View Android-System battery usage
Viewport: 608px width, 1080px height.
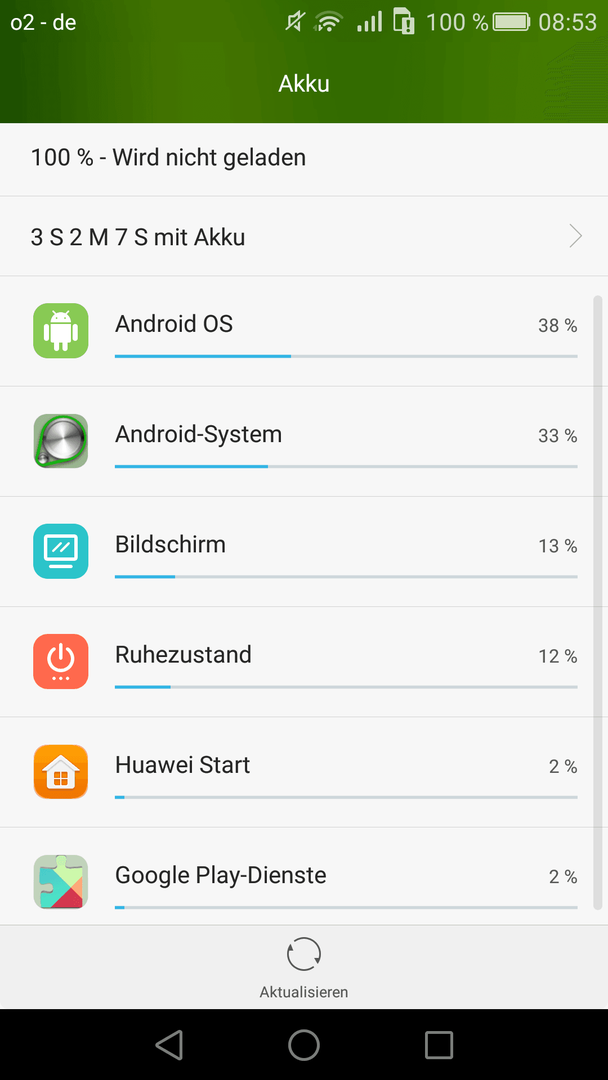point(304,441)
